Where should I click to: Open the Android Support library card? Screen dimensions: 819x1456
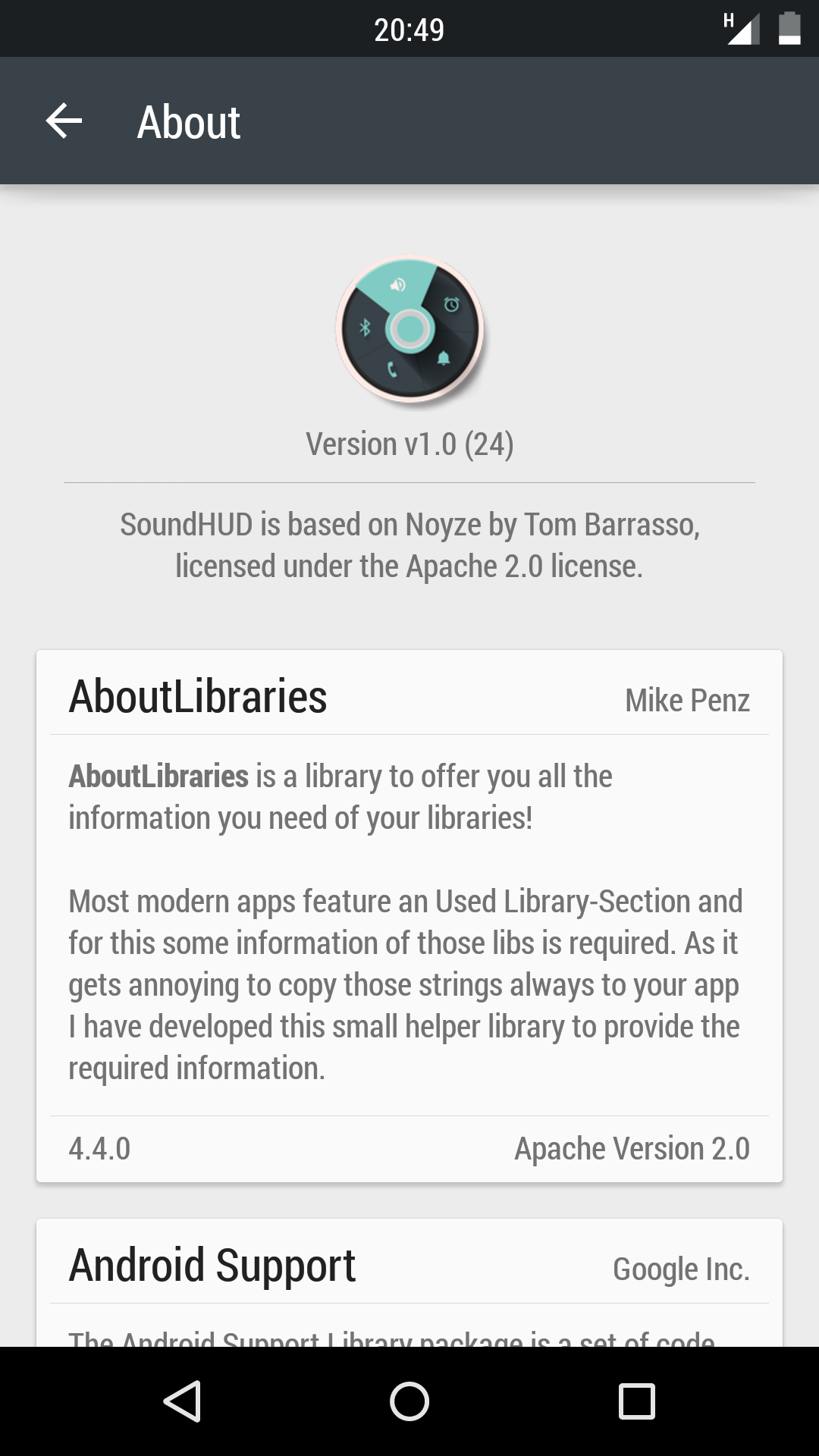point(409,1283)
